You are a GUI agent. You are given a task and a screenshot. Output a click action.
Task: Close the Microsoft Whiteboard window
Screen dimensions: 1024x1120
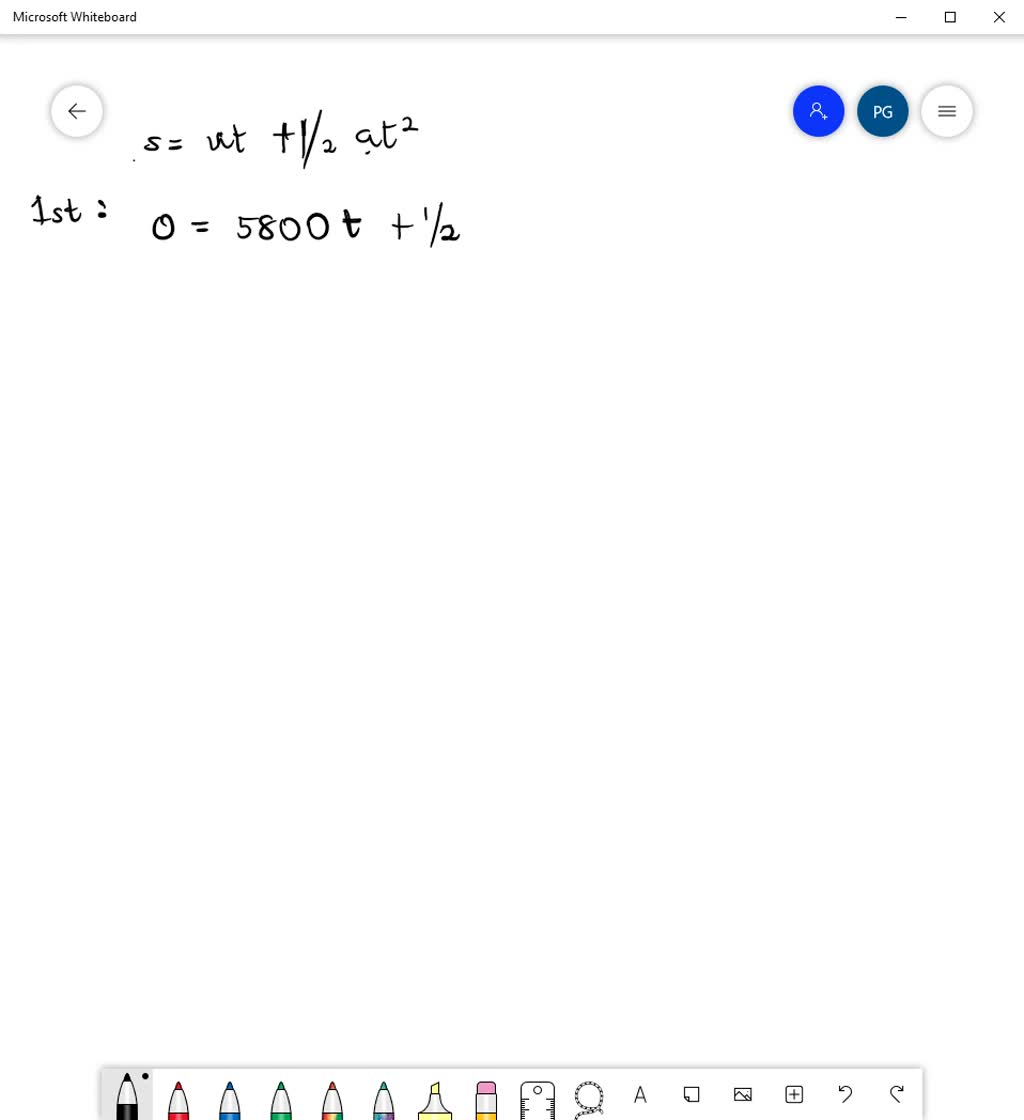point(998,17)
